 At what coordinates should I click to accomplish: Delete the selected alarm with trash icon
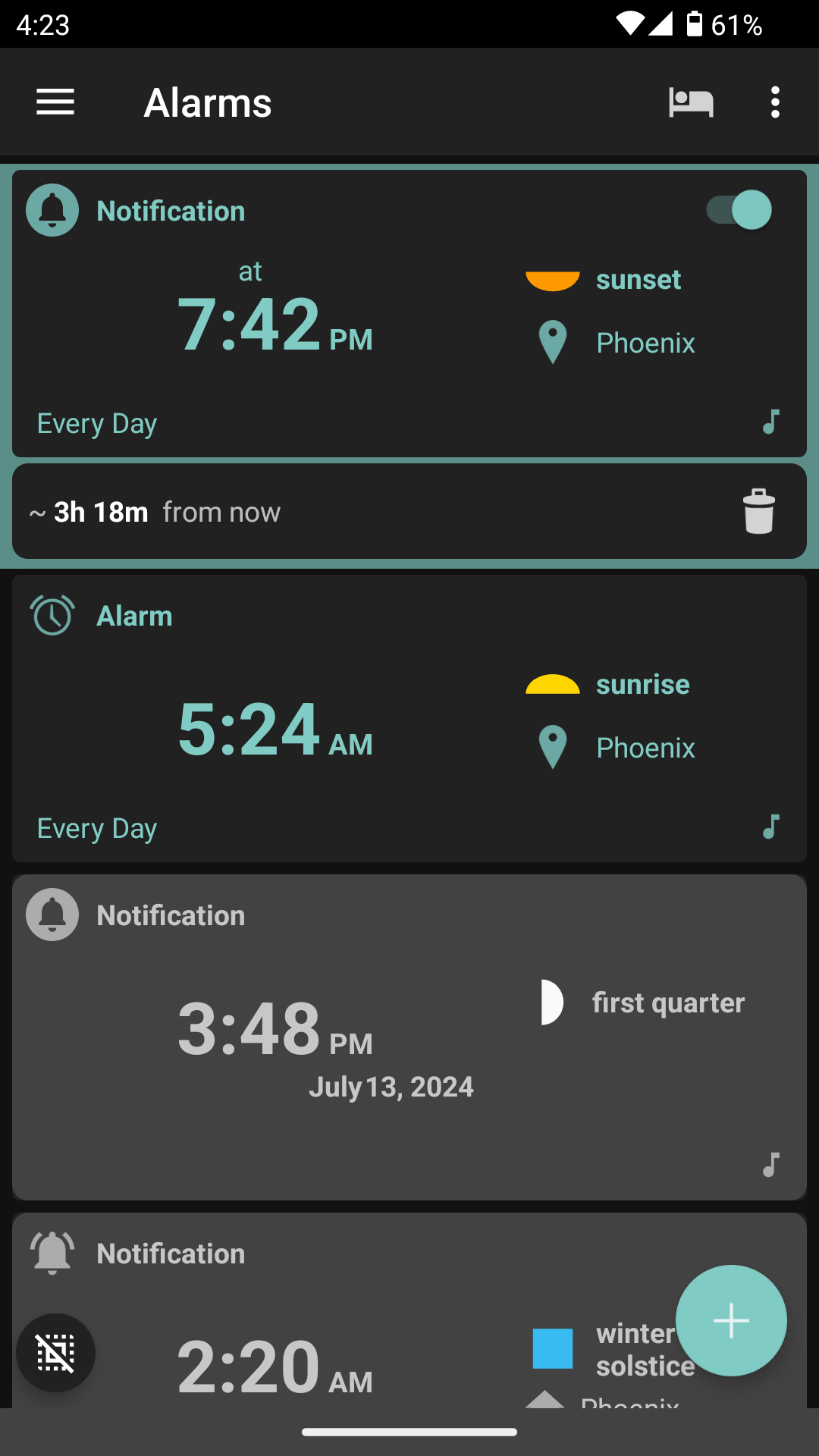click(758, 512)
